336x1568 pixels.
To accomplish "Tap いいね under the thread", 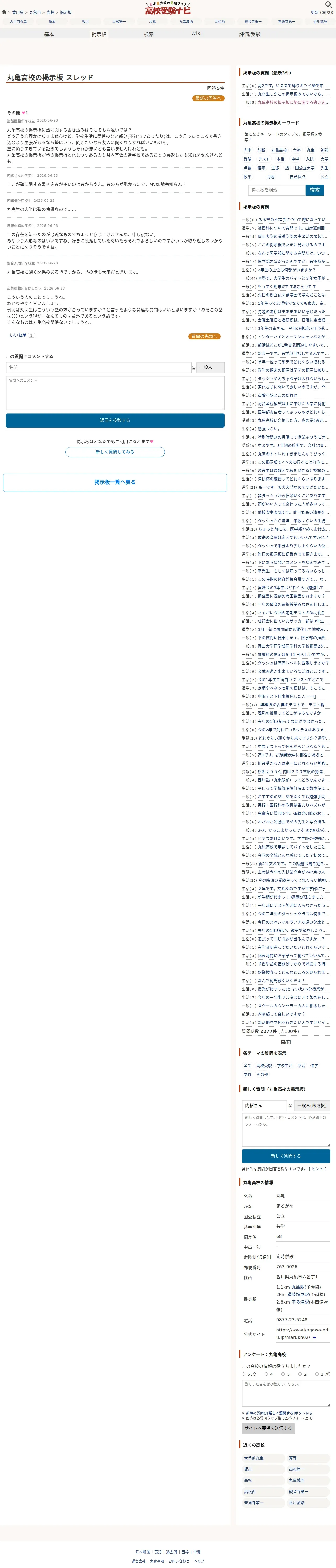I will pyautogui.click(x=18, y=335).
